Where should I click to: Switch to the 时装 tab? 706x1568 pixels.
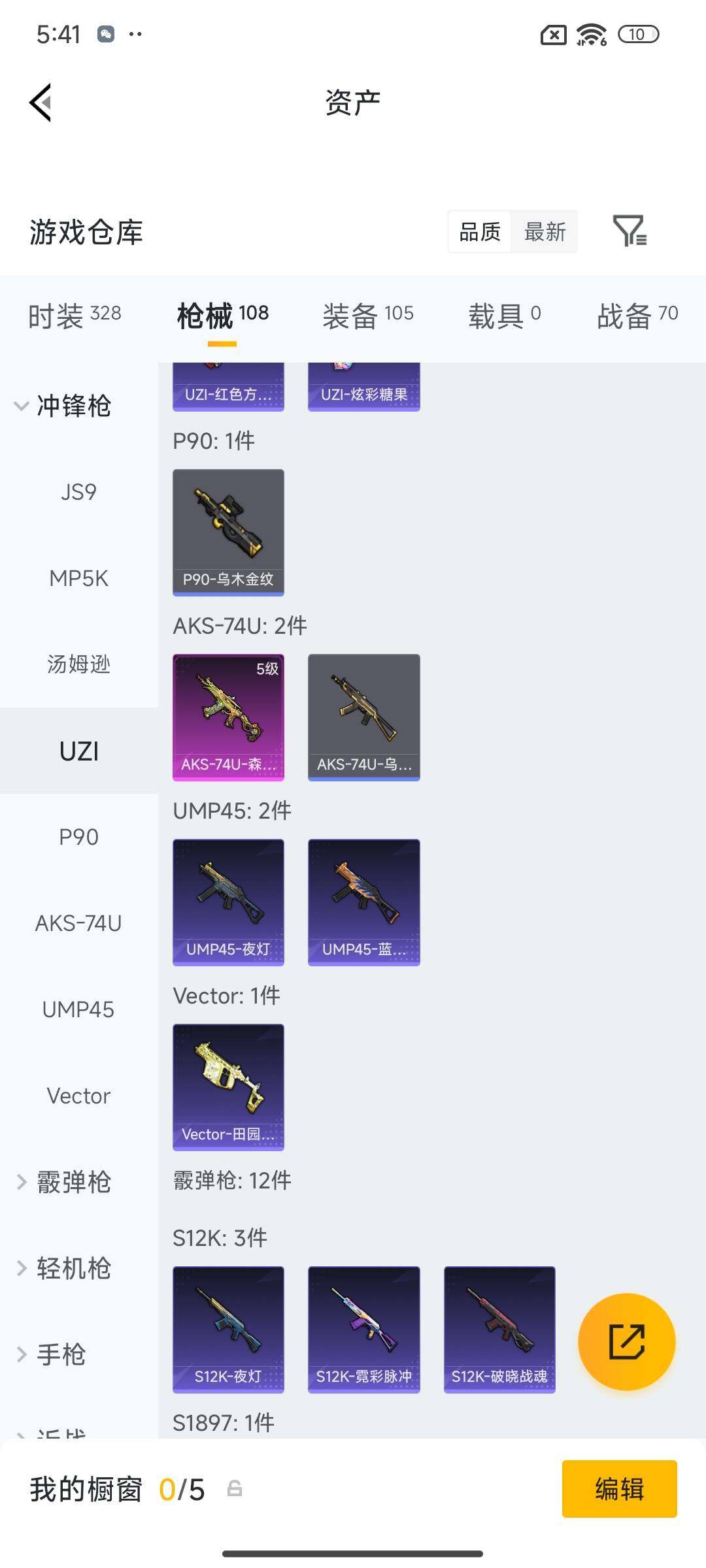[x=75, y=316]
